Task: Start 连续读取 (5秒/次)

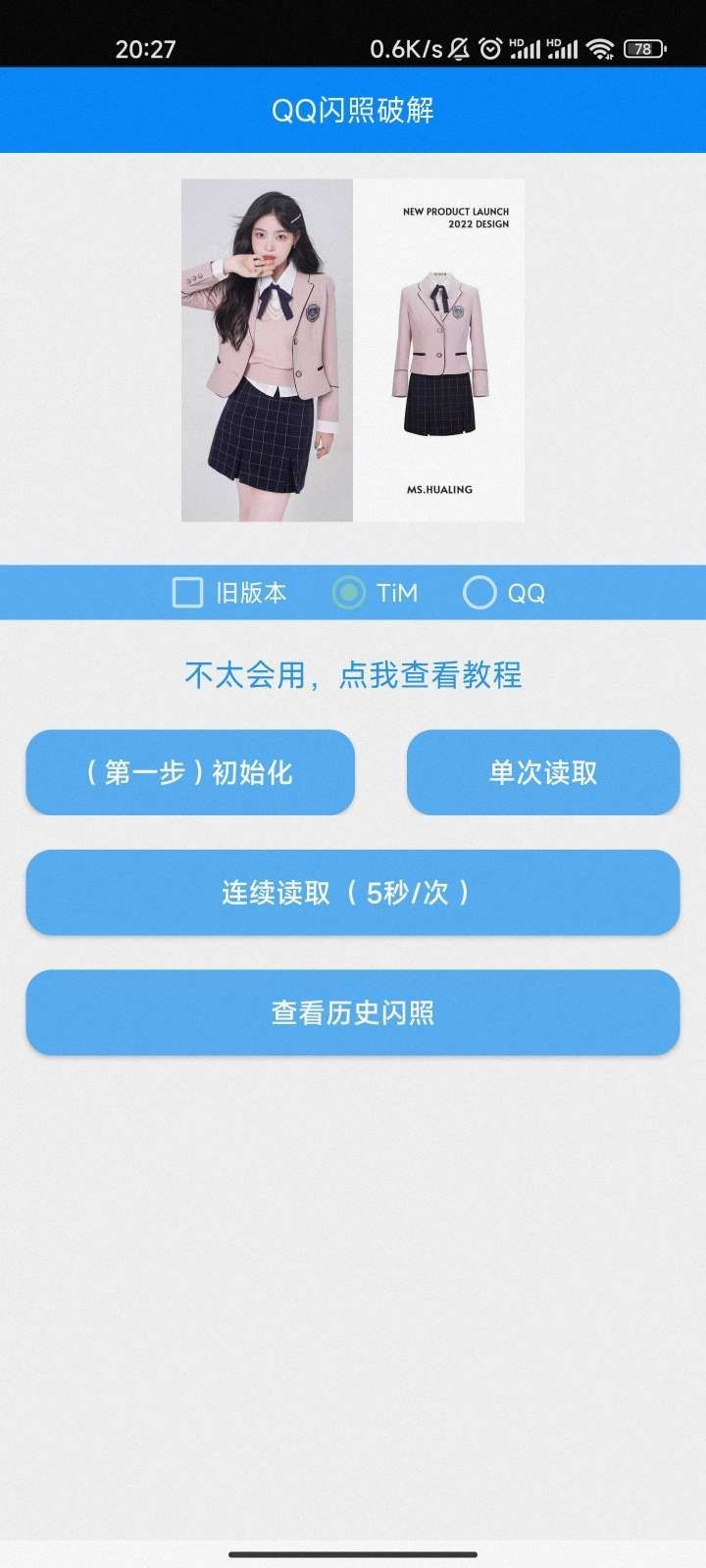Action: click(x=353, y=893)
